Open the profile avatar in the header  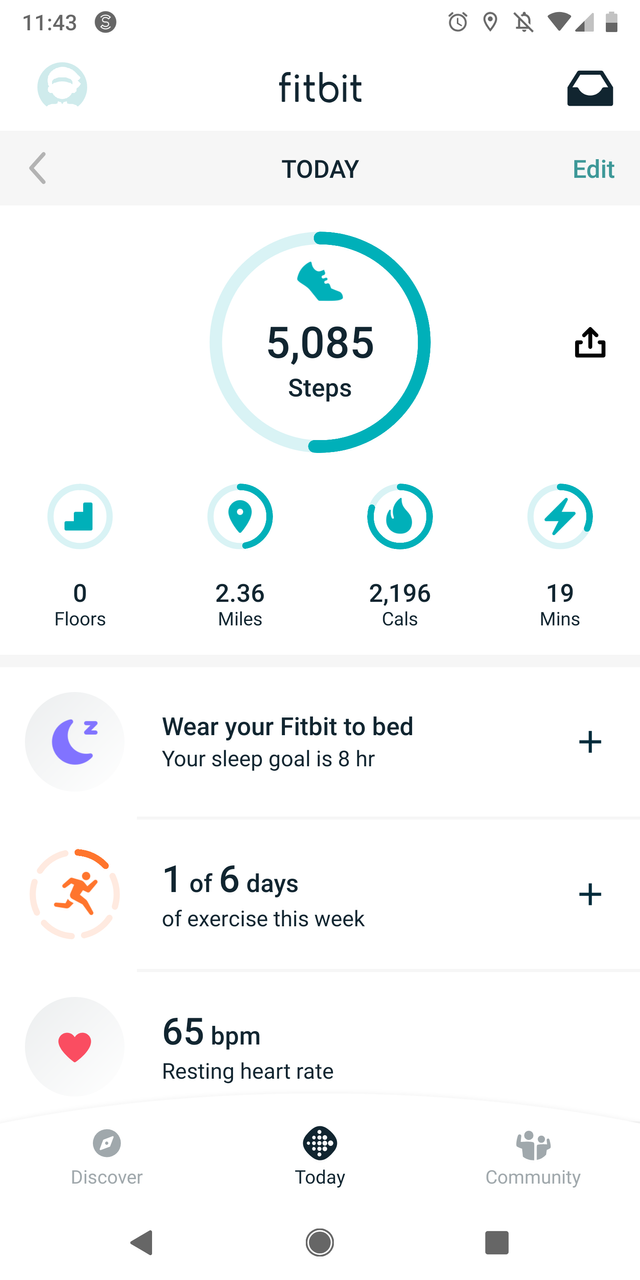point(62,88)
